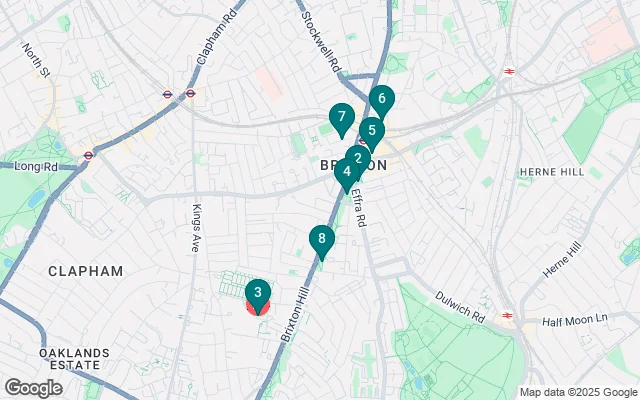Viewport: 640px width, 400px height.
Task: Select location marker number 5
Action: 371,130
